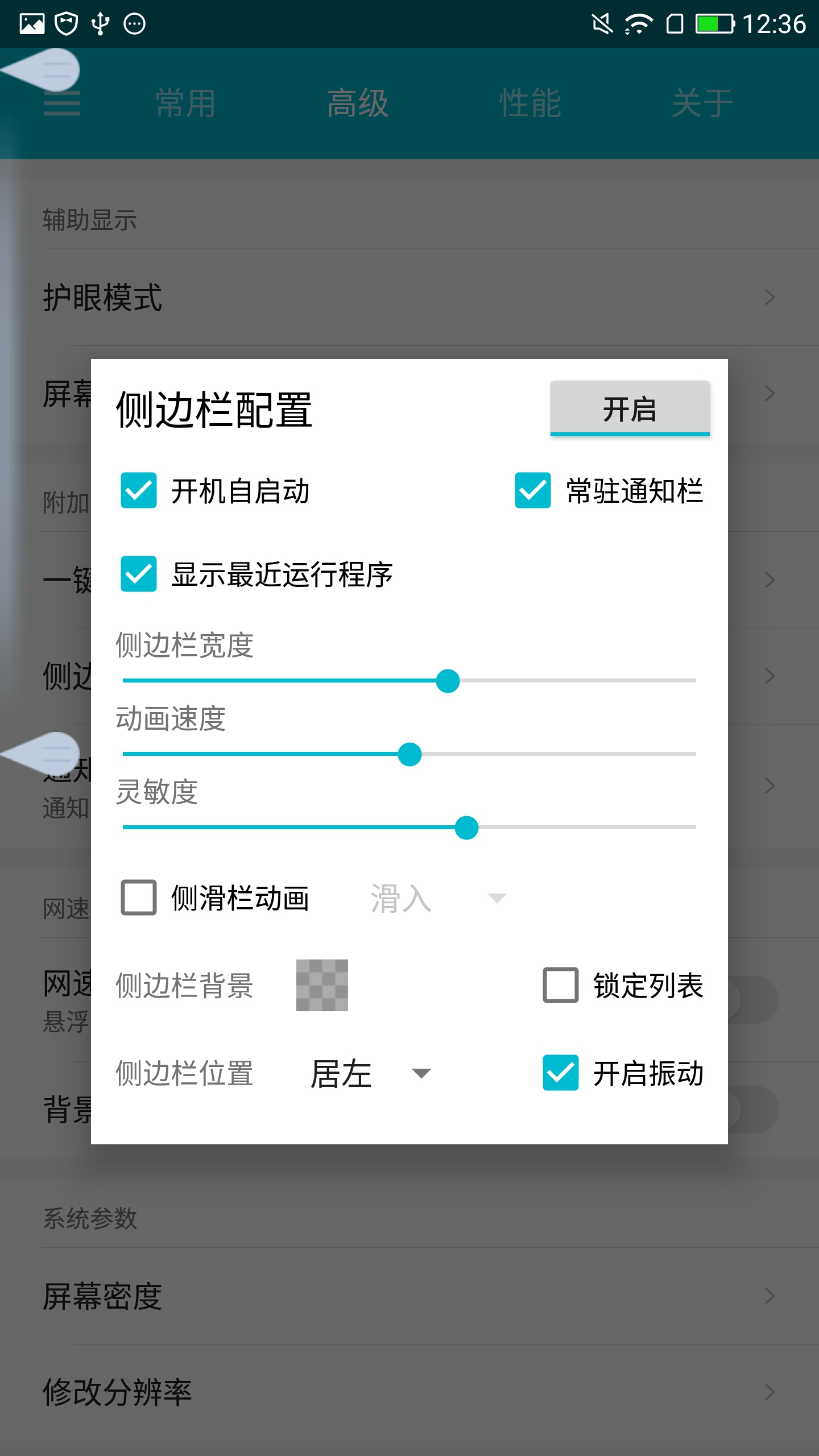The width and height of the screenshot is (819, 1456).
Task: Check the 锁定列表 checkbox
Action: pyautogui.click(x=561, y=985)
